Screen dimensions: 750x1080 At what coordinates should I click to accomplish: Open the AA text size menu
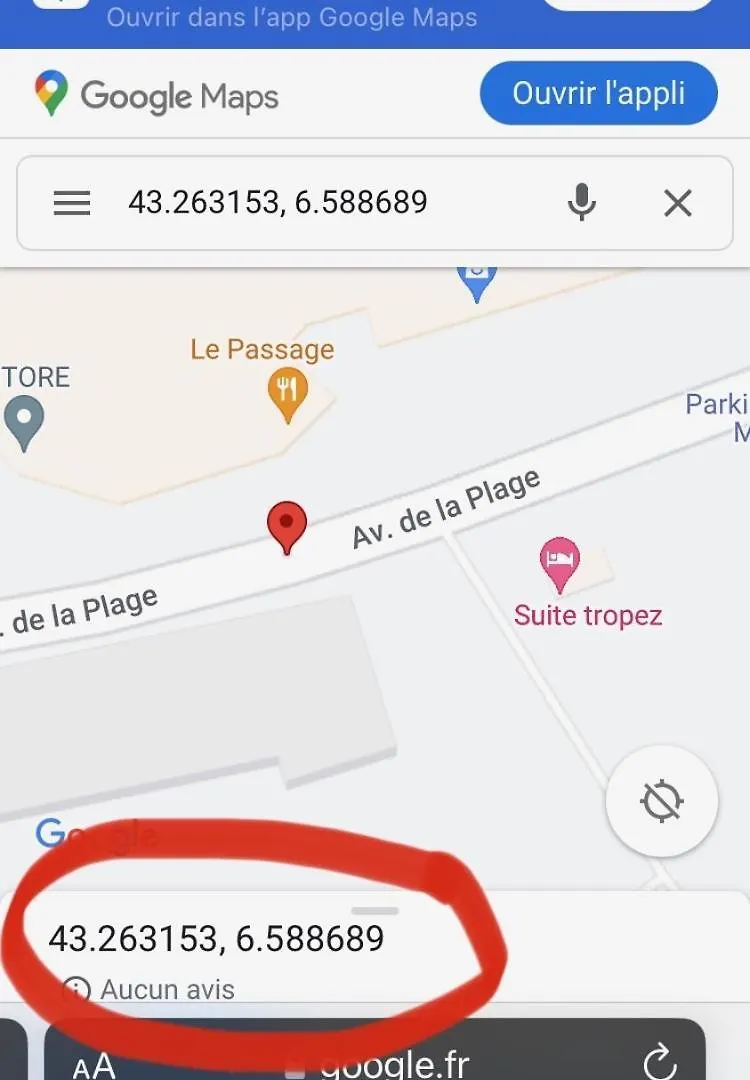[94, 1065]
